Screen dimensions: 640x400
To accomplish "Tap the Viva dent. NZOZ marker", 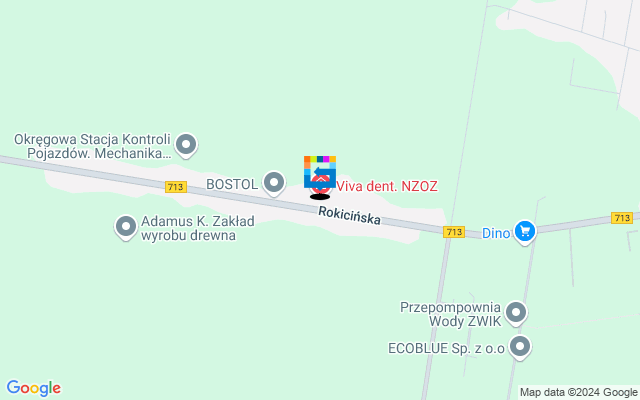I will coord(321,187).
